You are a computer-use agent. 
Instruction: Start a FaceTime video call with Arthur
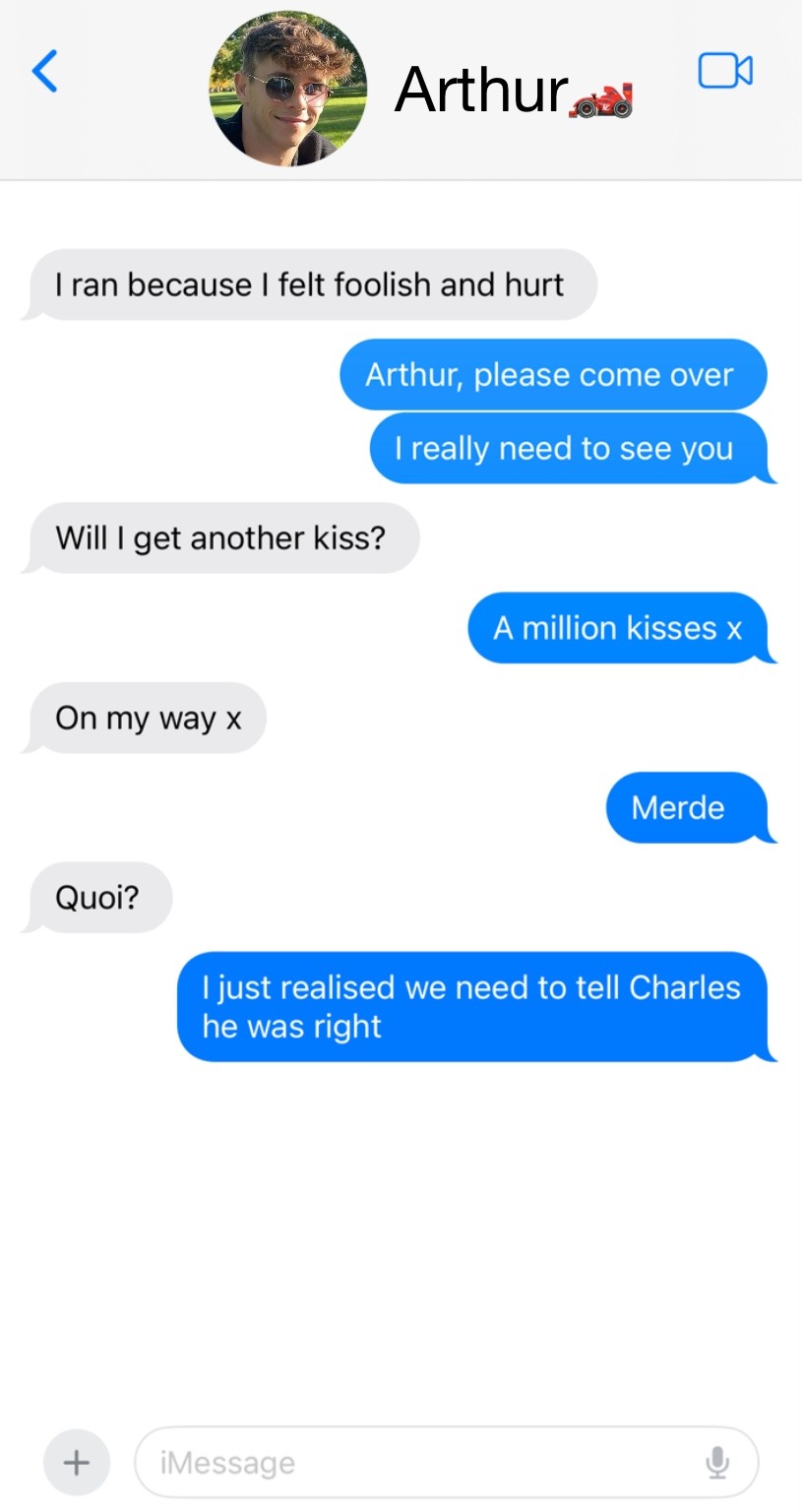coord(725,71)
